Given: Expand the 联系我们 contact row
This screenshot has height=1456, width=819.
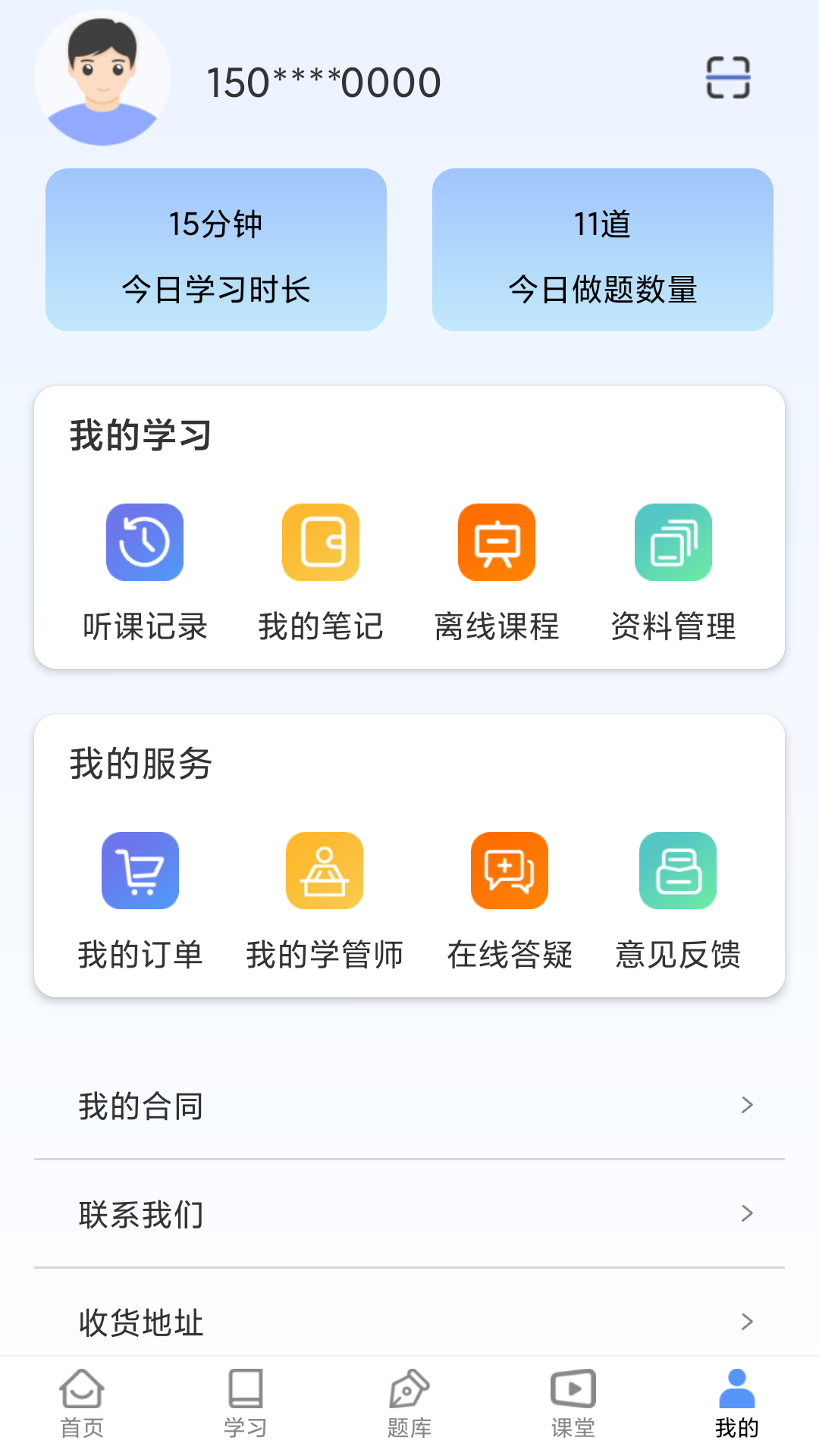Looking at the screenshot, I should click(x=409, y=1214).
